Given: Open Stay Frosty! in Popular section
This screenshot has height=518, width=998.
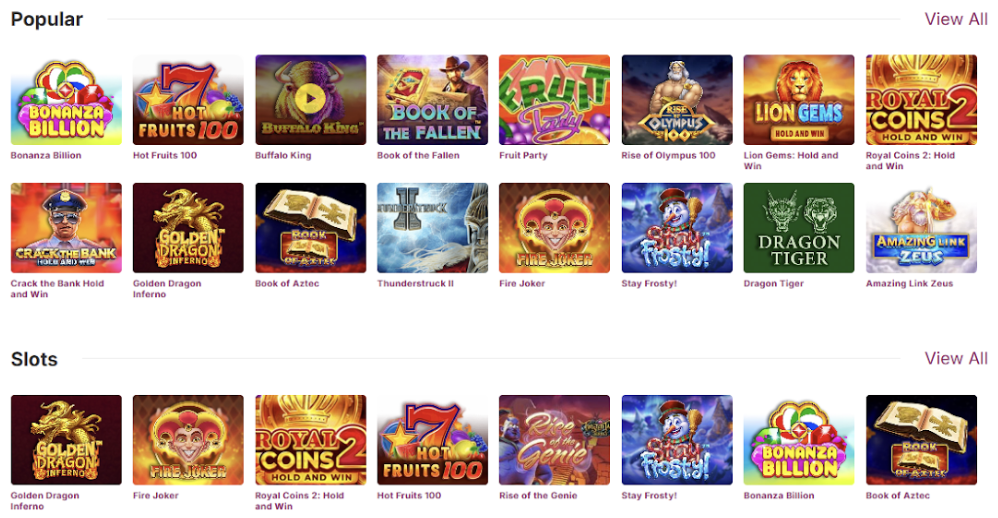Looking at the screenshot, I should click(677, 228).
